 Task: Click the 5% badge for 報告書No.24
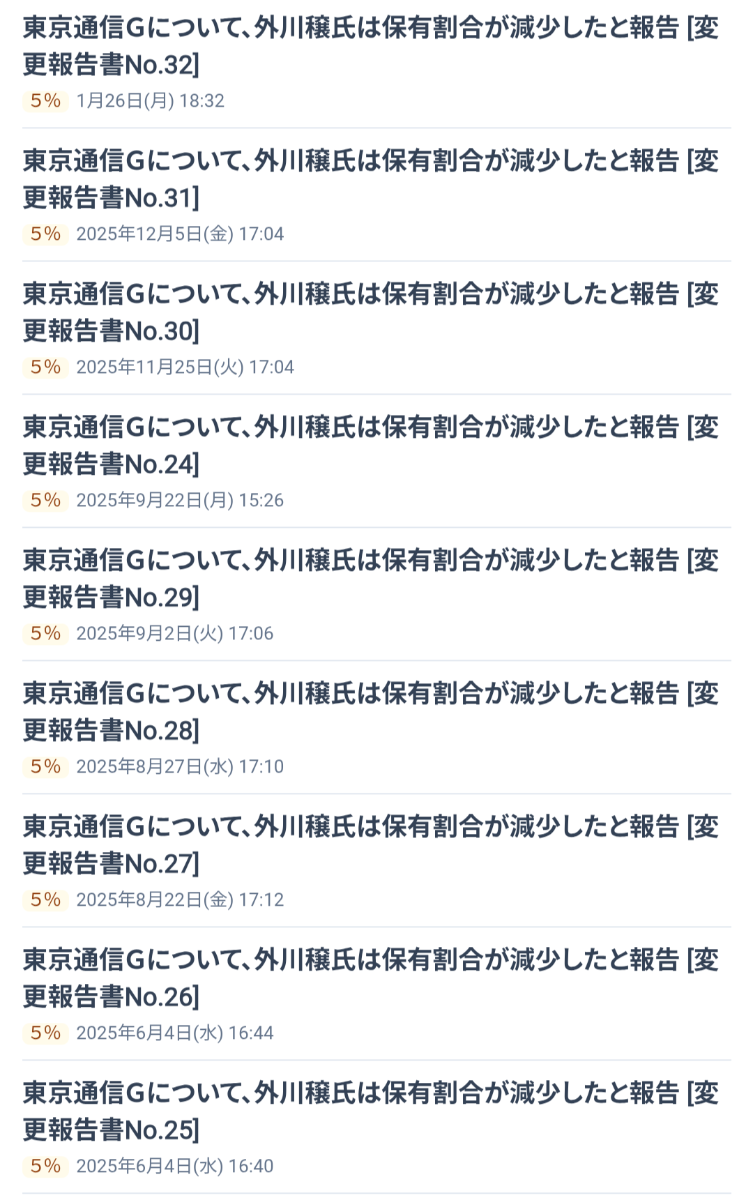click(x=44, y=500)
